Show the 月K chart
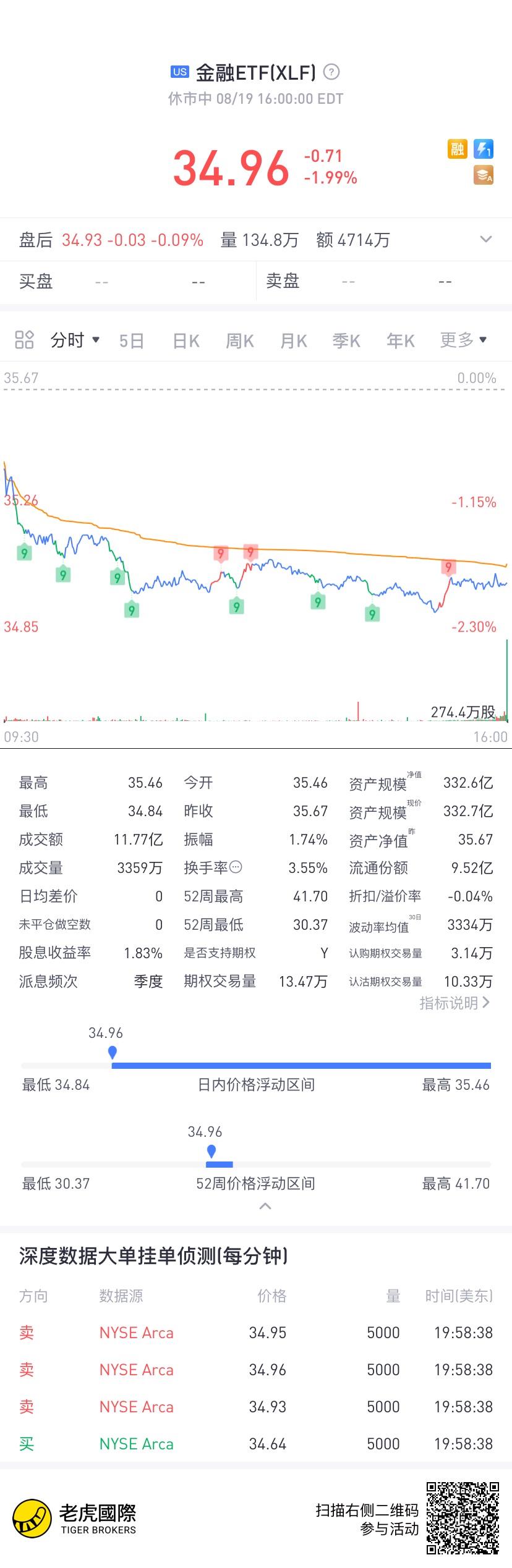This screenshot has height=1568, width=512. pyautogui.click(x=294, y=340)
